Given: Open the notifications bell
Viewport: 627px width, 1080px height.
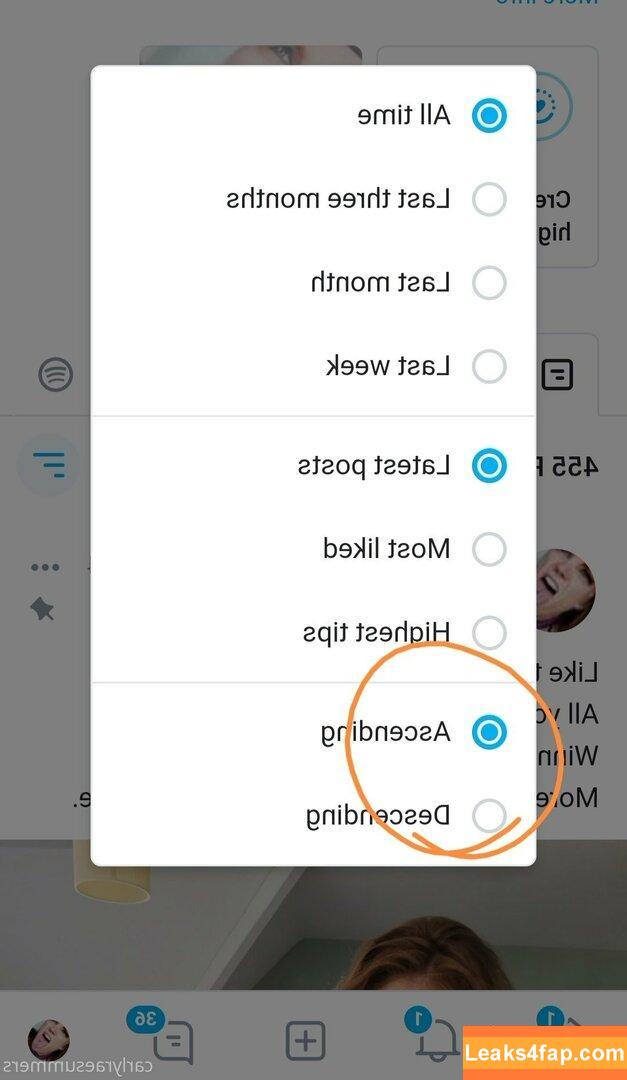Looking at the screenshot, I should (433, 1042).
